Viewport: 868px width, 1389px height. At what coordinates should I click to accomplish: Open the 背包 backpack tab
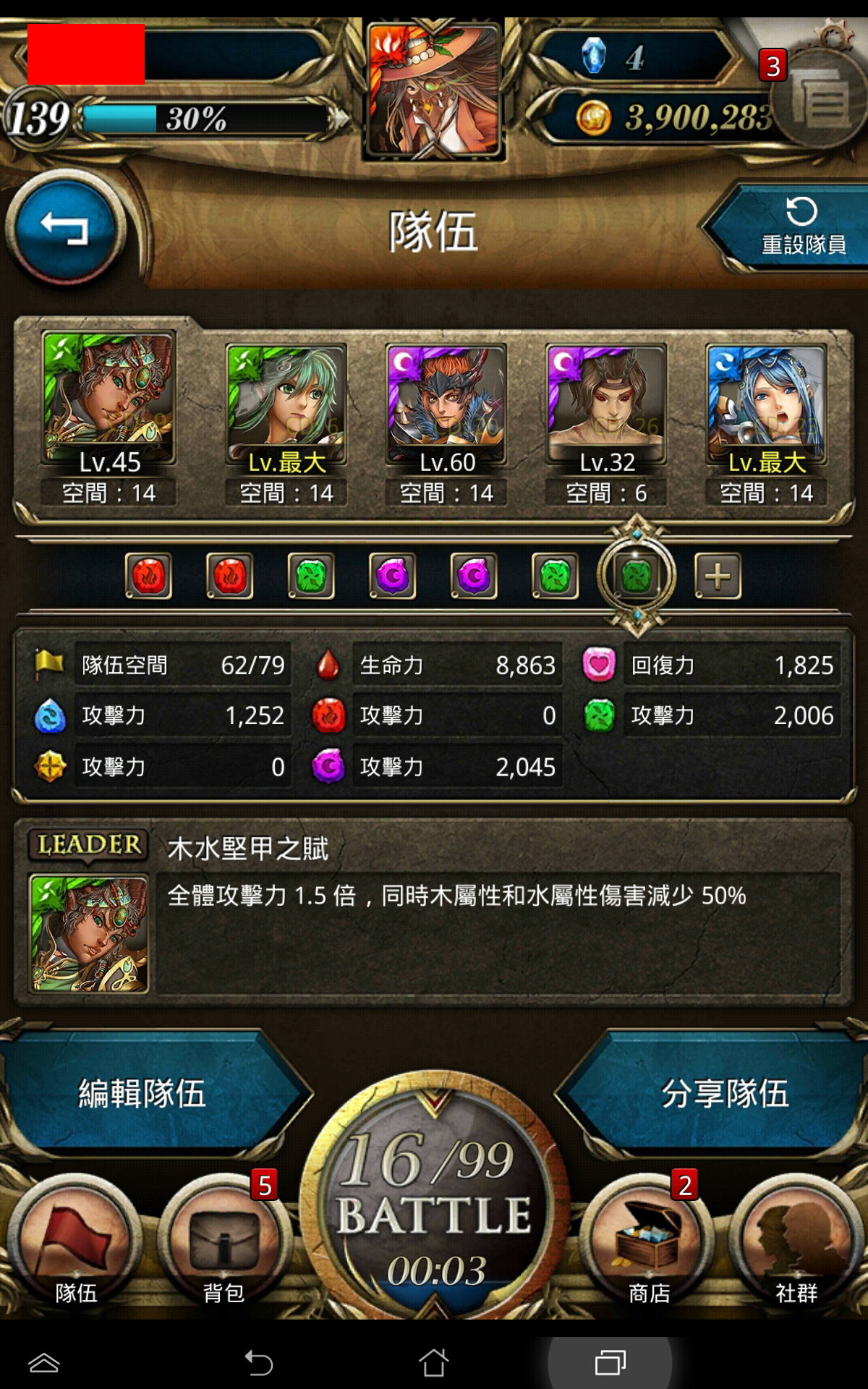(224, 1241)
